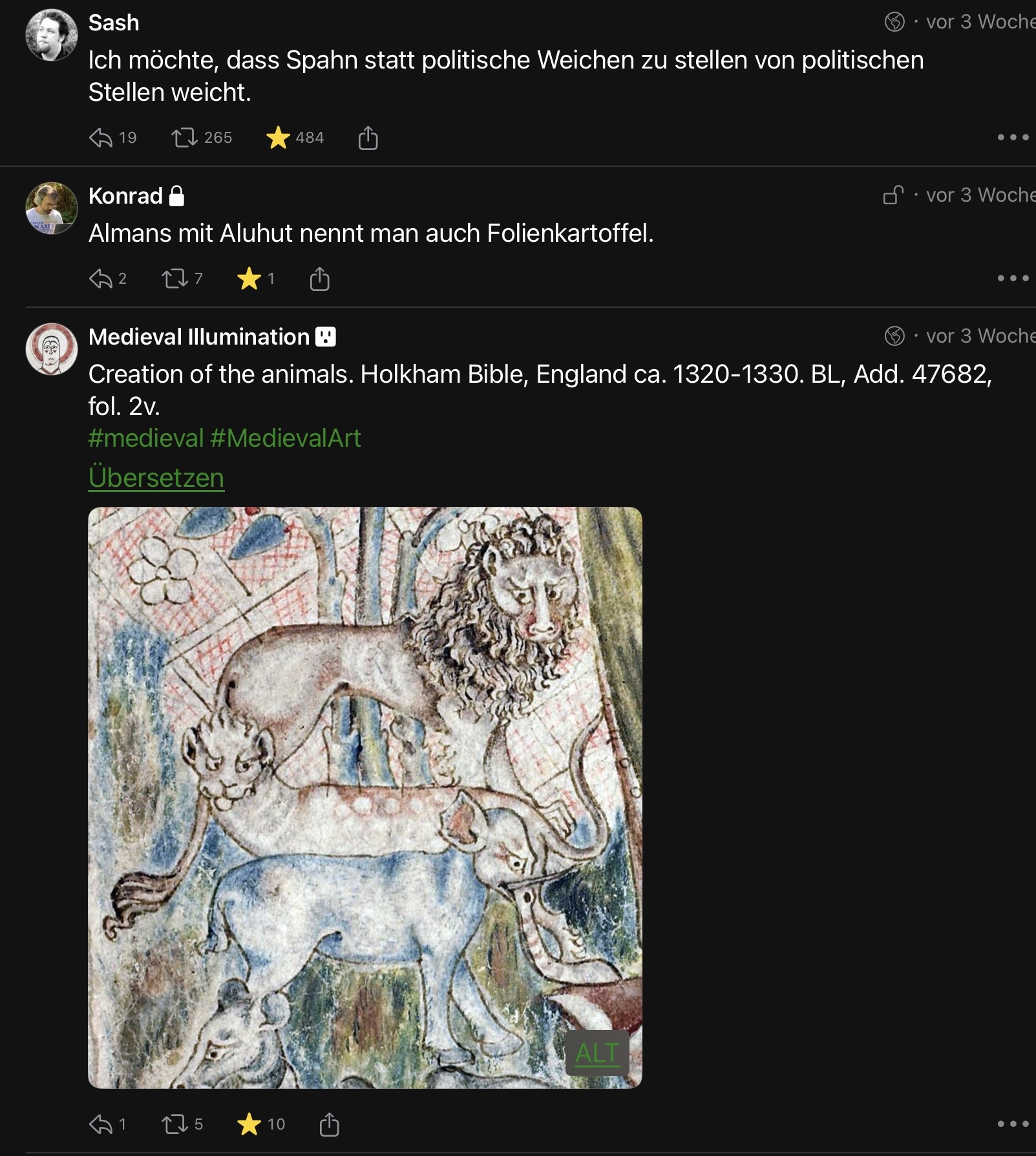Image resolution: width=1036 pixels, height=1156 pixels.
Task: Open overflow menu on Medieval Illumination's post
Action: (x=1012, y=1124)
